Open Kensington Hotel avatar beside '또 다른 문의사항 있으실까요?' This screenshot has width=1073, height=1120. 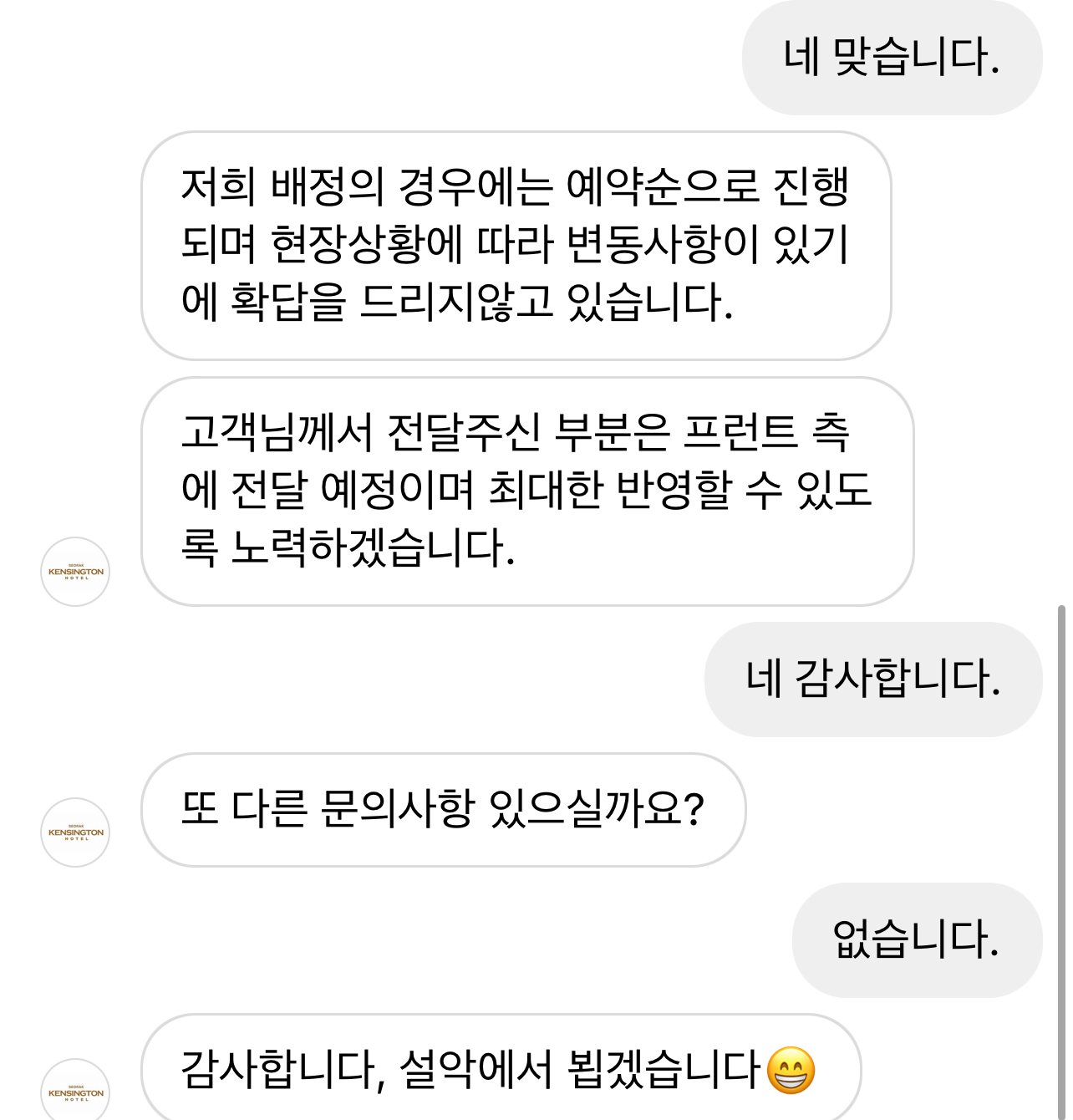(x=75, y=832)
